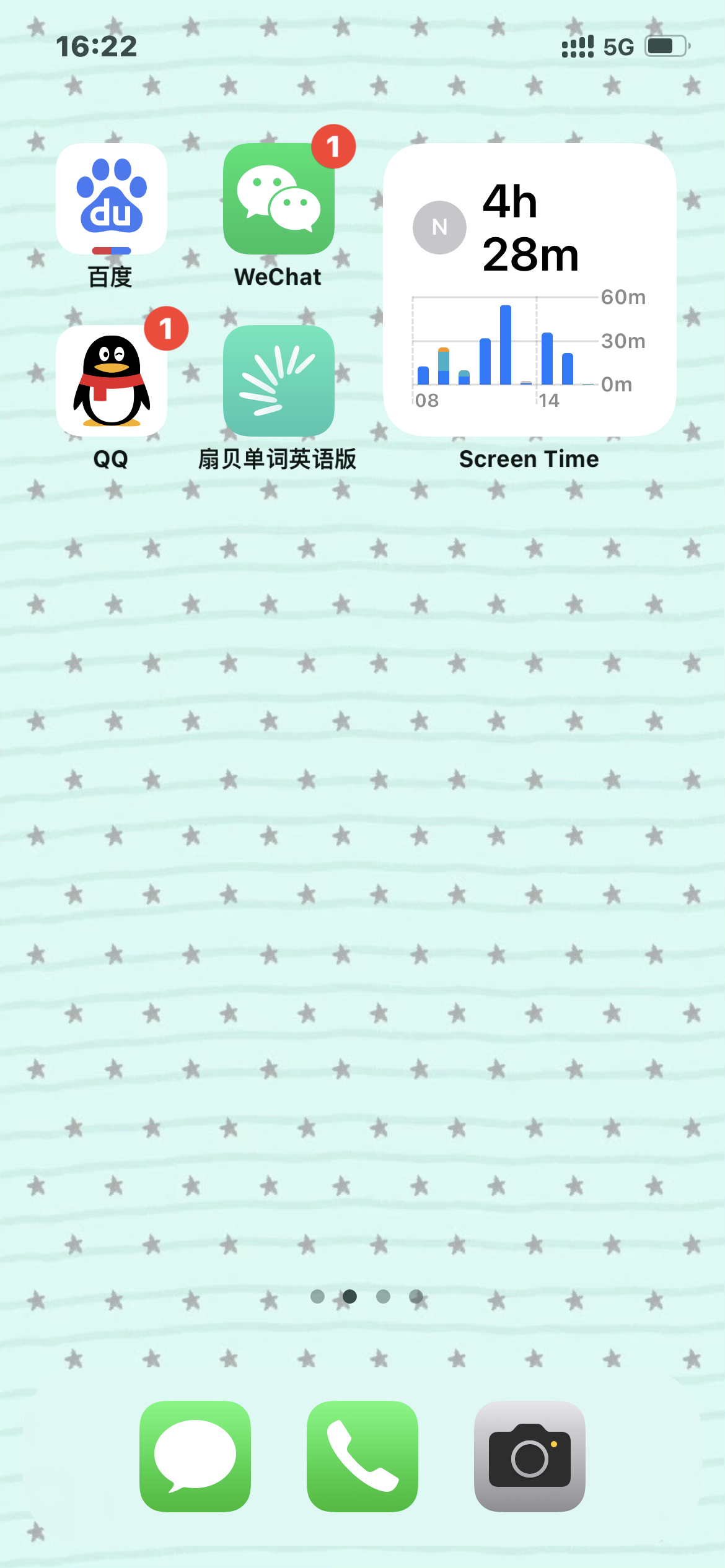Launch WeChat

279,199
